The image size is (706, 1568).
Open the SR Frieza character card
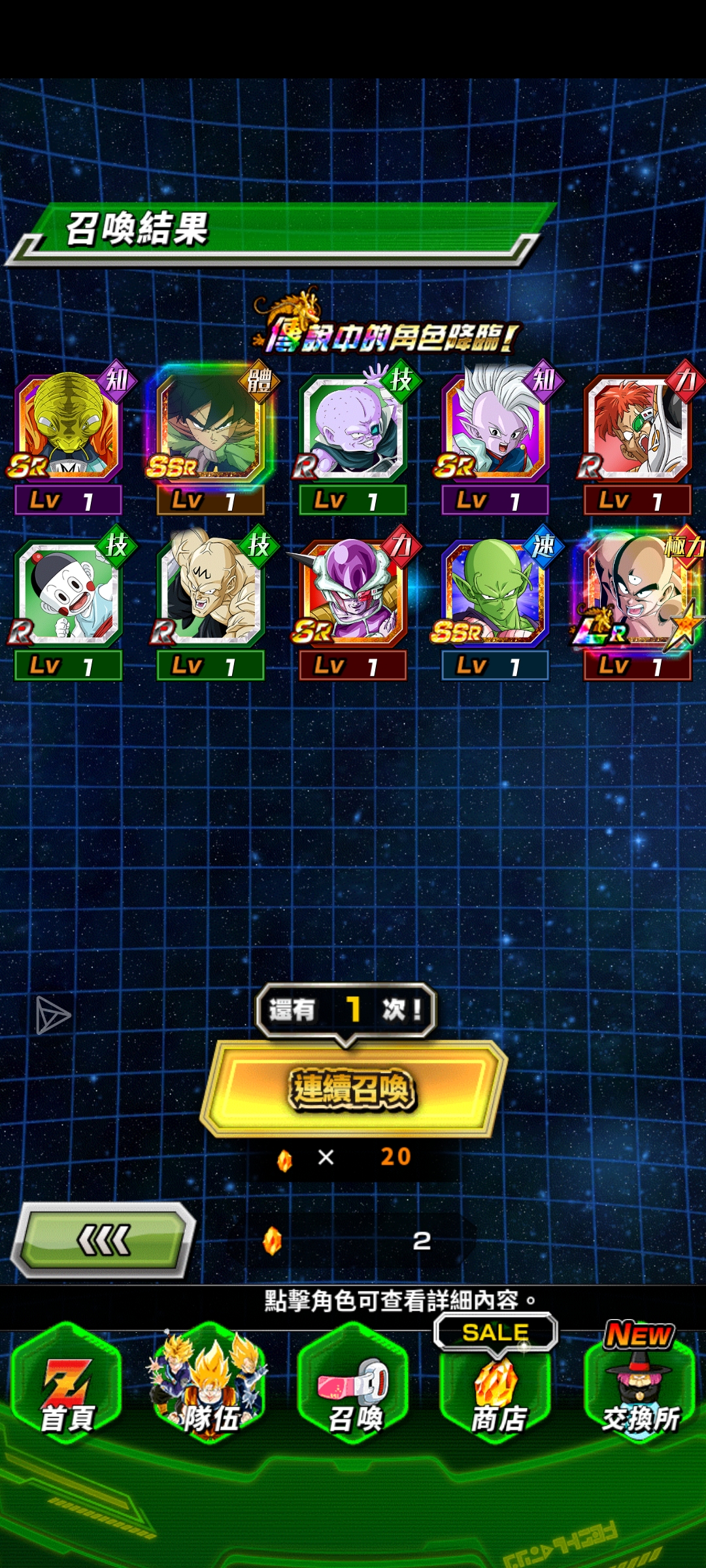click(352, 591)
